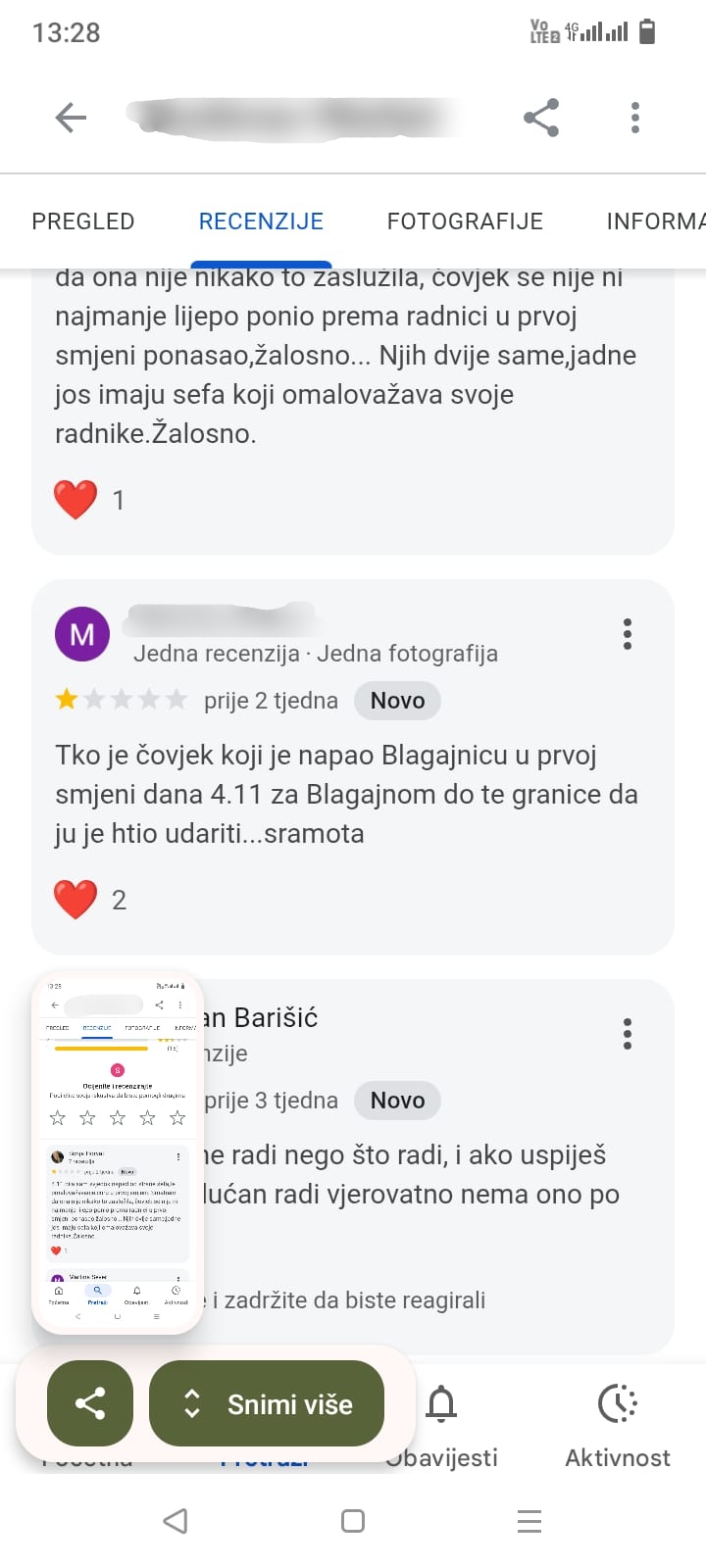Go back using the top arrow
This screenshot has width=706, height=1568.
pyautogui.click(x=71, y=119)
